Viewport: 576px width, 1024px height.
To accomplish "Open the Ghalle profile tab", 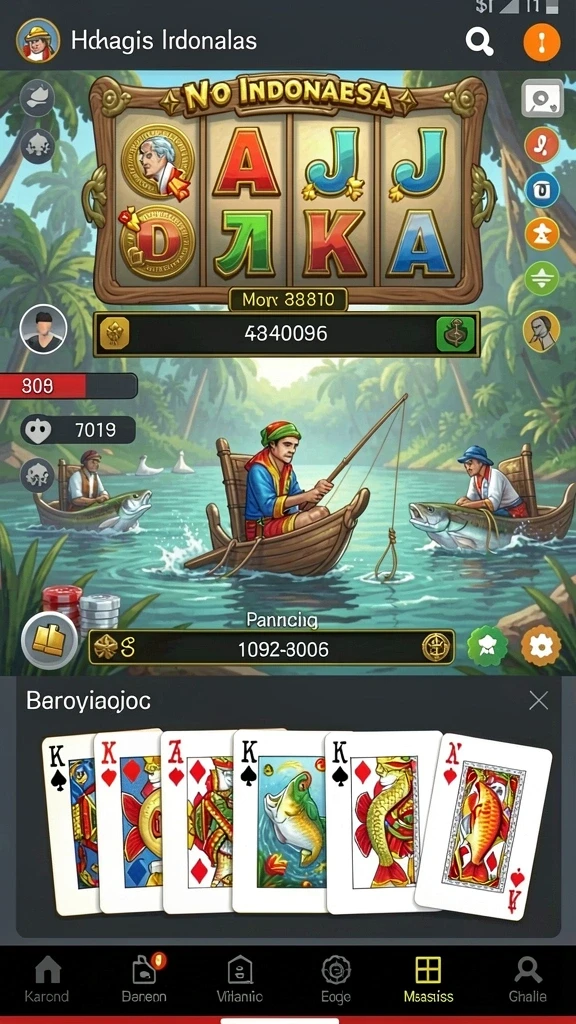I will (527, 980).
